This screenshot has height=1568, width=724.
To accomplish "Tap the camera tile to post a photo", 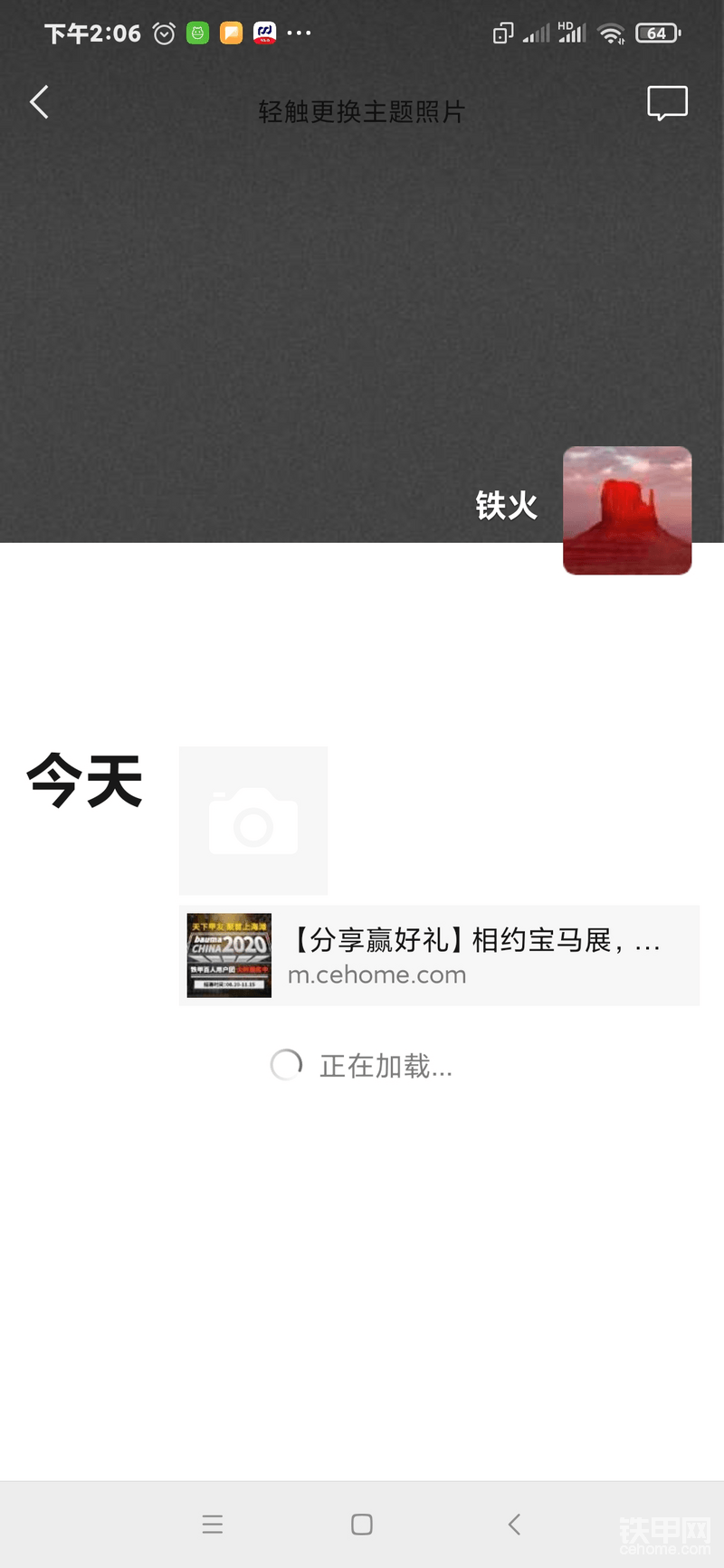I will pyautogui.click(x=253, y=821).
